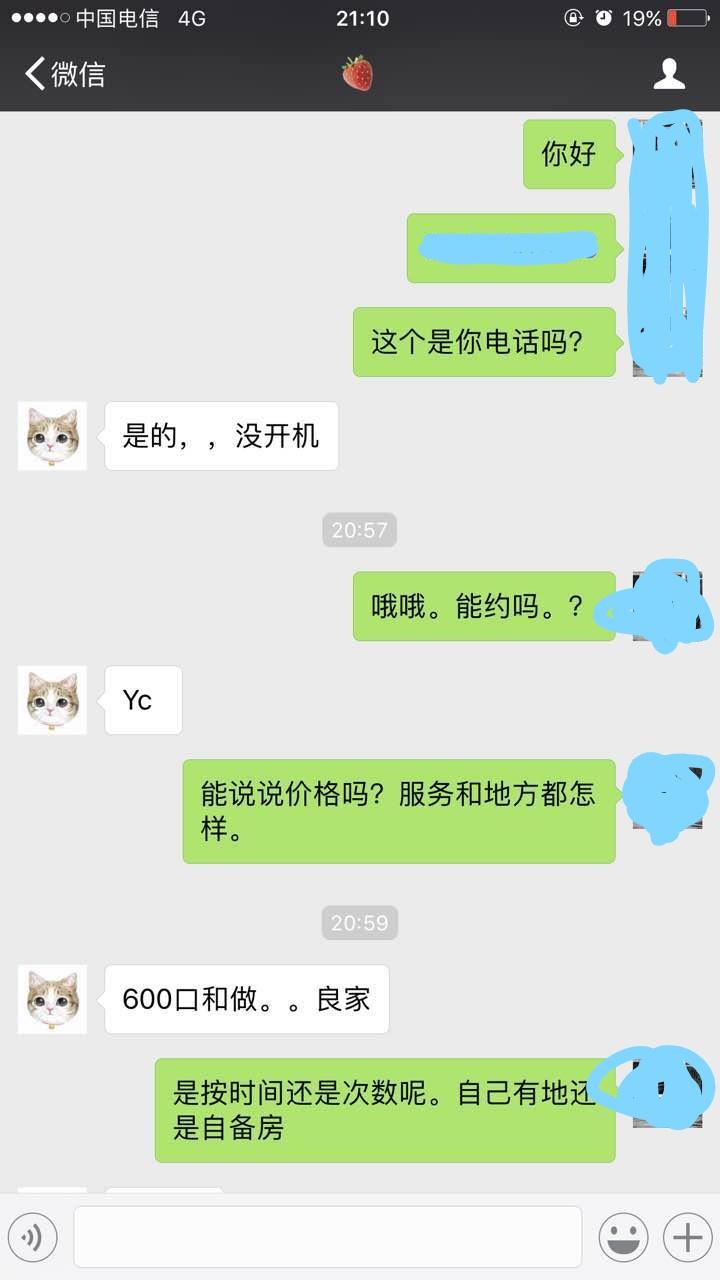The image size is (720, 1280).
Task: Open the plus attachment menu
Action: [687, 1238]
